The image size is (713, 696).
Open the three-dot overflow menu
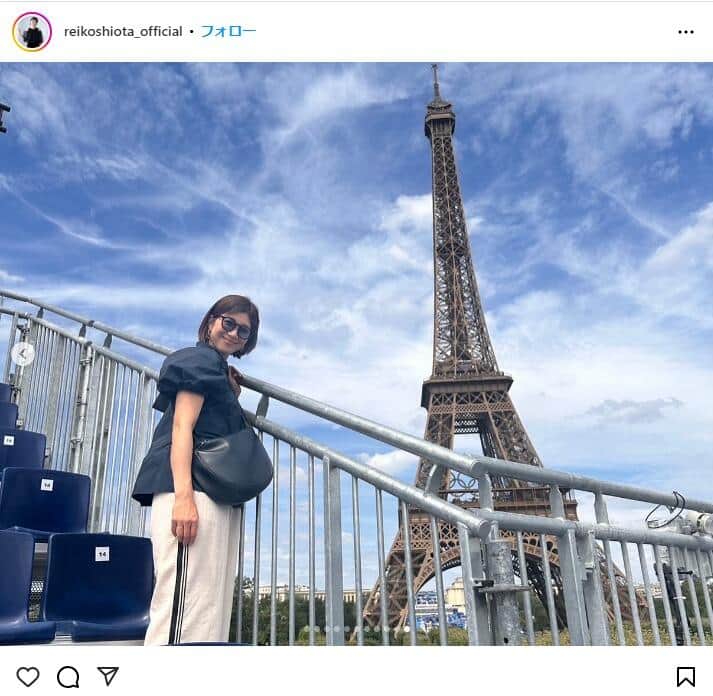click(685, 32)
